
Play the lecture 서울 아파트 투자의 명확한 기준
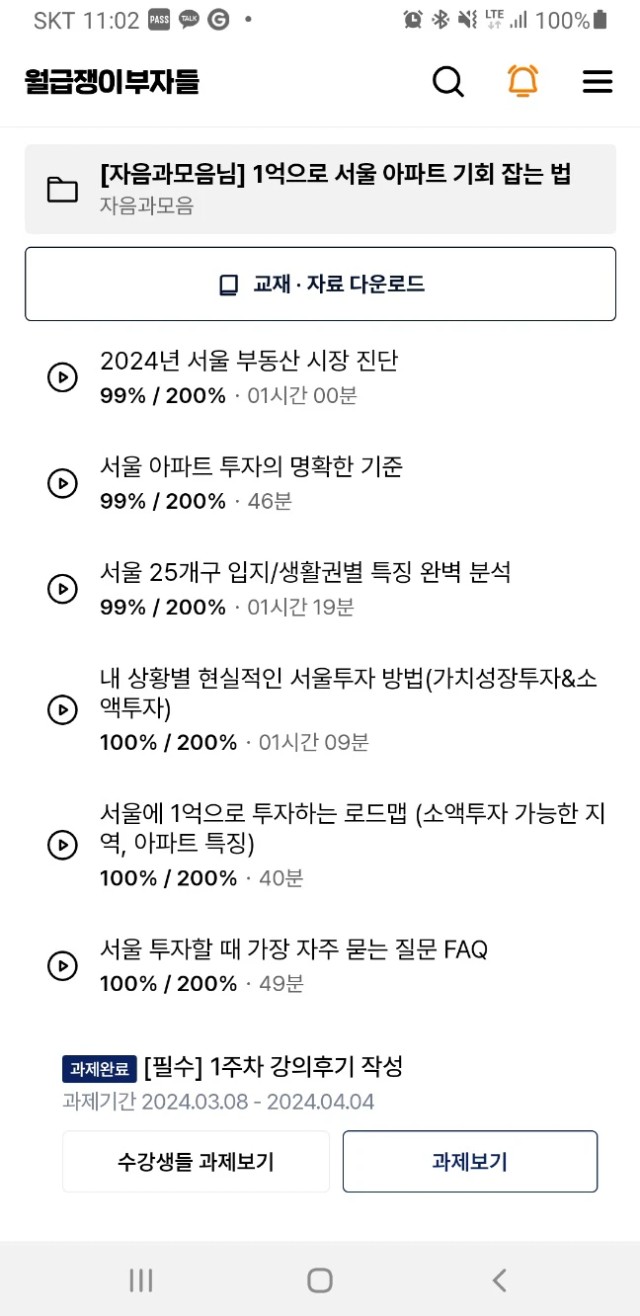click(x=62, y=483)
